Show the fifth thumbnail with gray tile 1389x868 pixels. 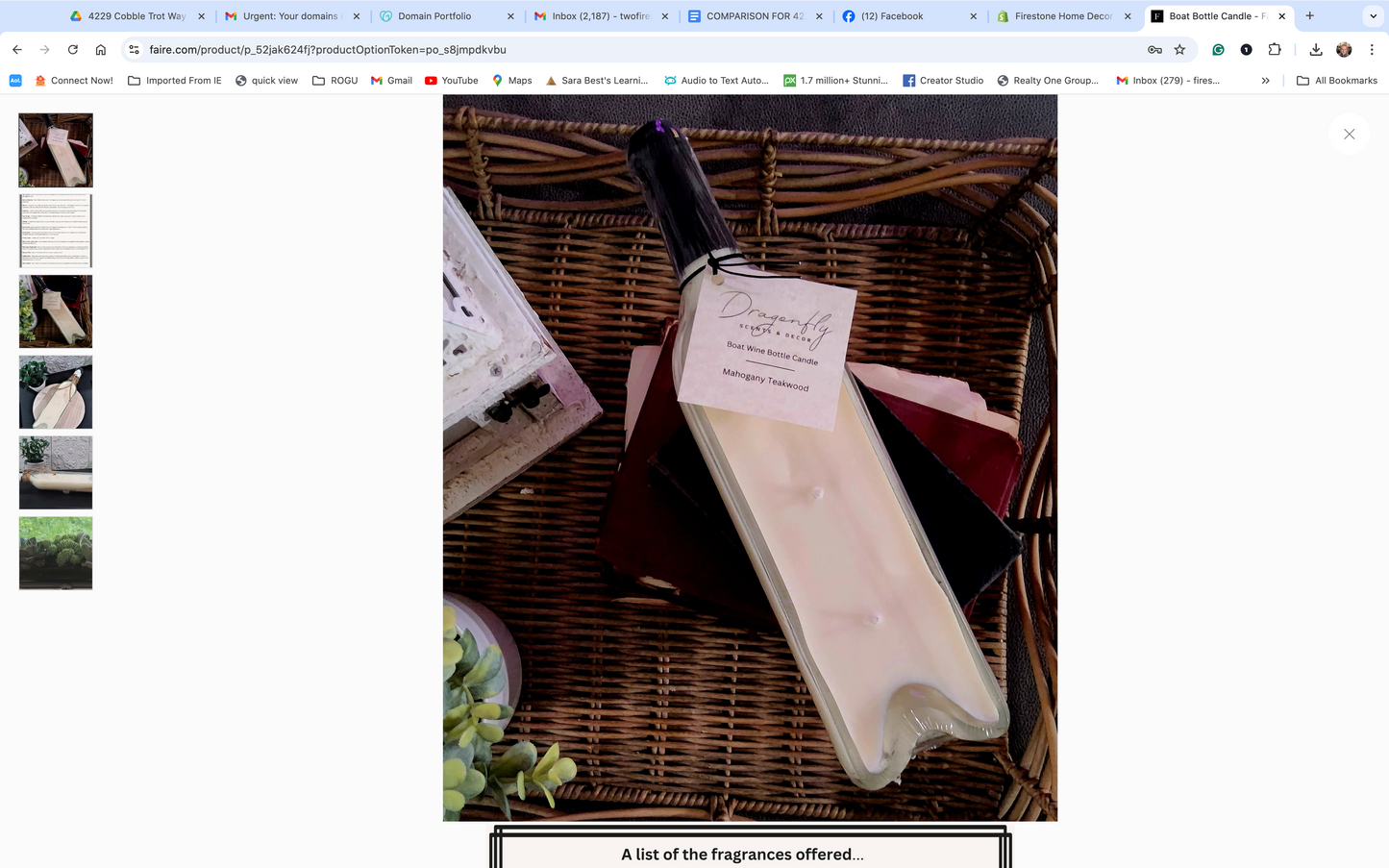pos(56,473)
